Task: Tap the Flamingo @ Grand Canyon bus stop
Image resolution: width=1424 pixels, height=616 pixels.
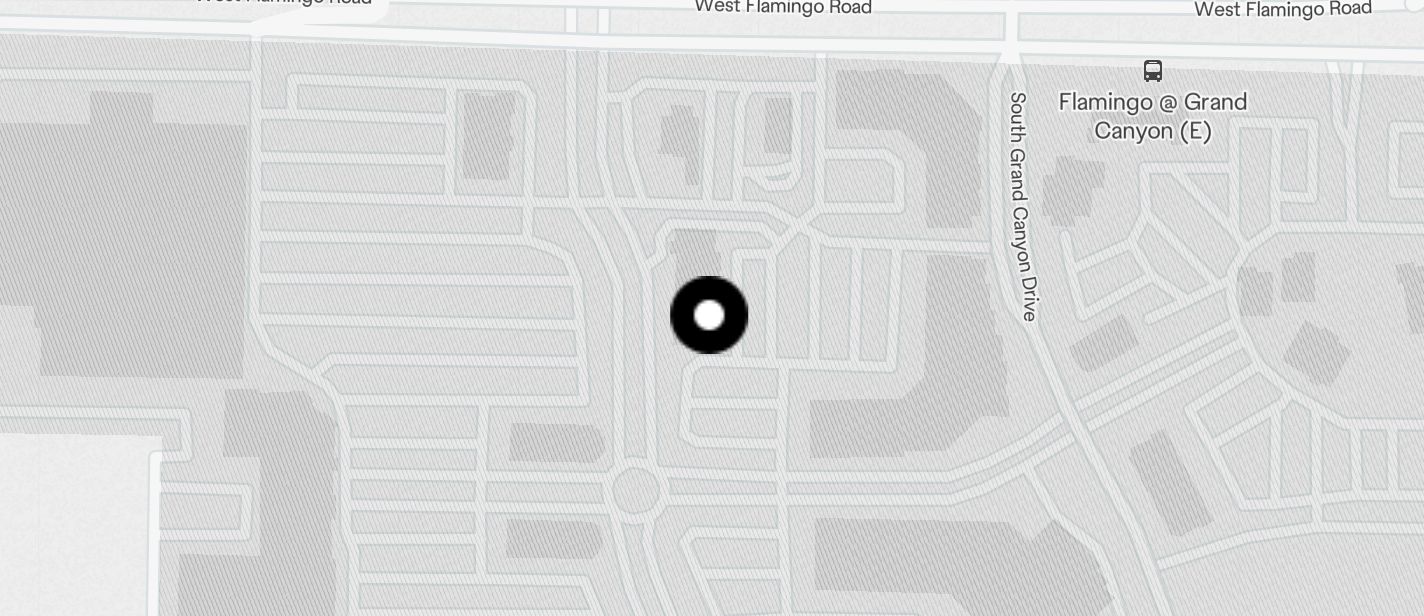Action: coord(1153,71)
